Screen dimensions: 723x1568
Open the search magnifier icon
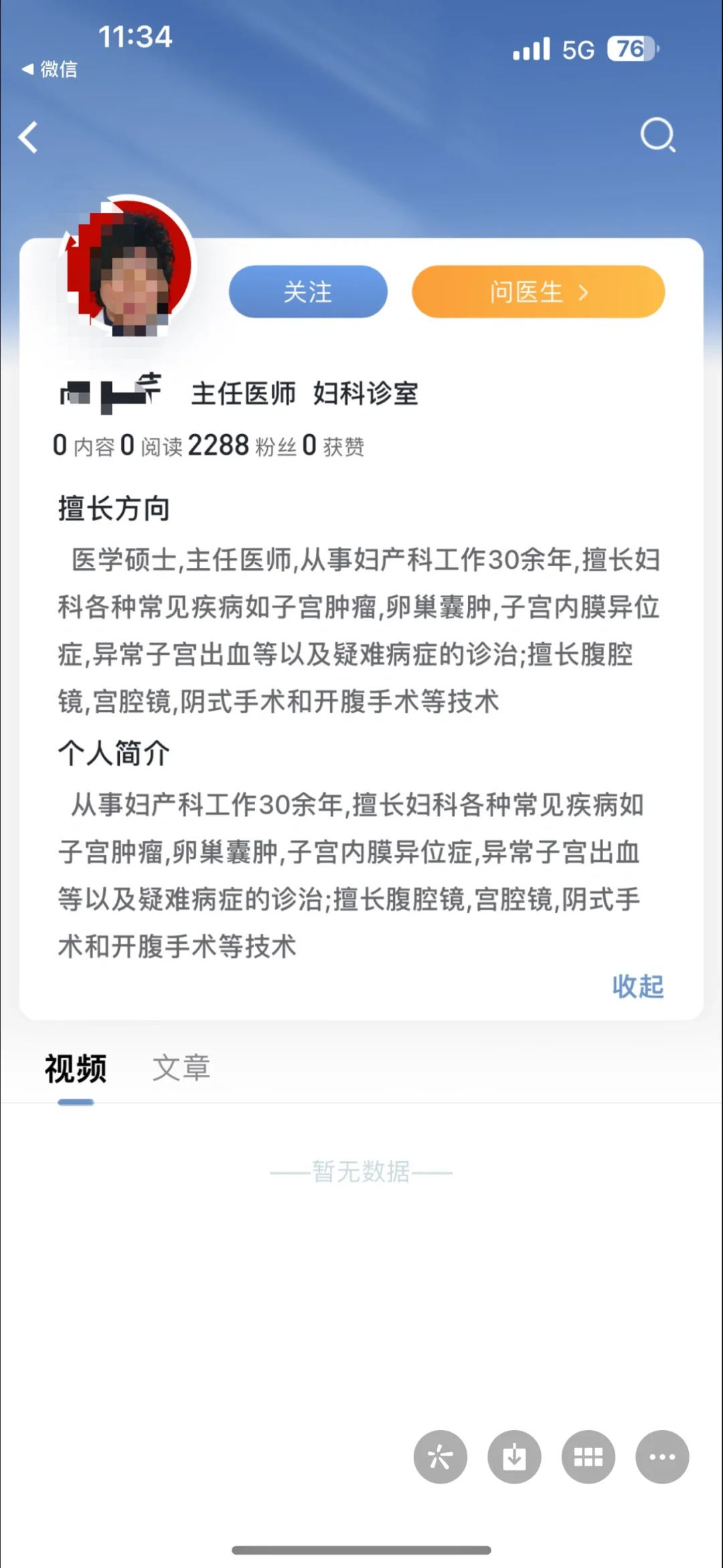click(x=657, y=135)
